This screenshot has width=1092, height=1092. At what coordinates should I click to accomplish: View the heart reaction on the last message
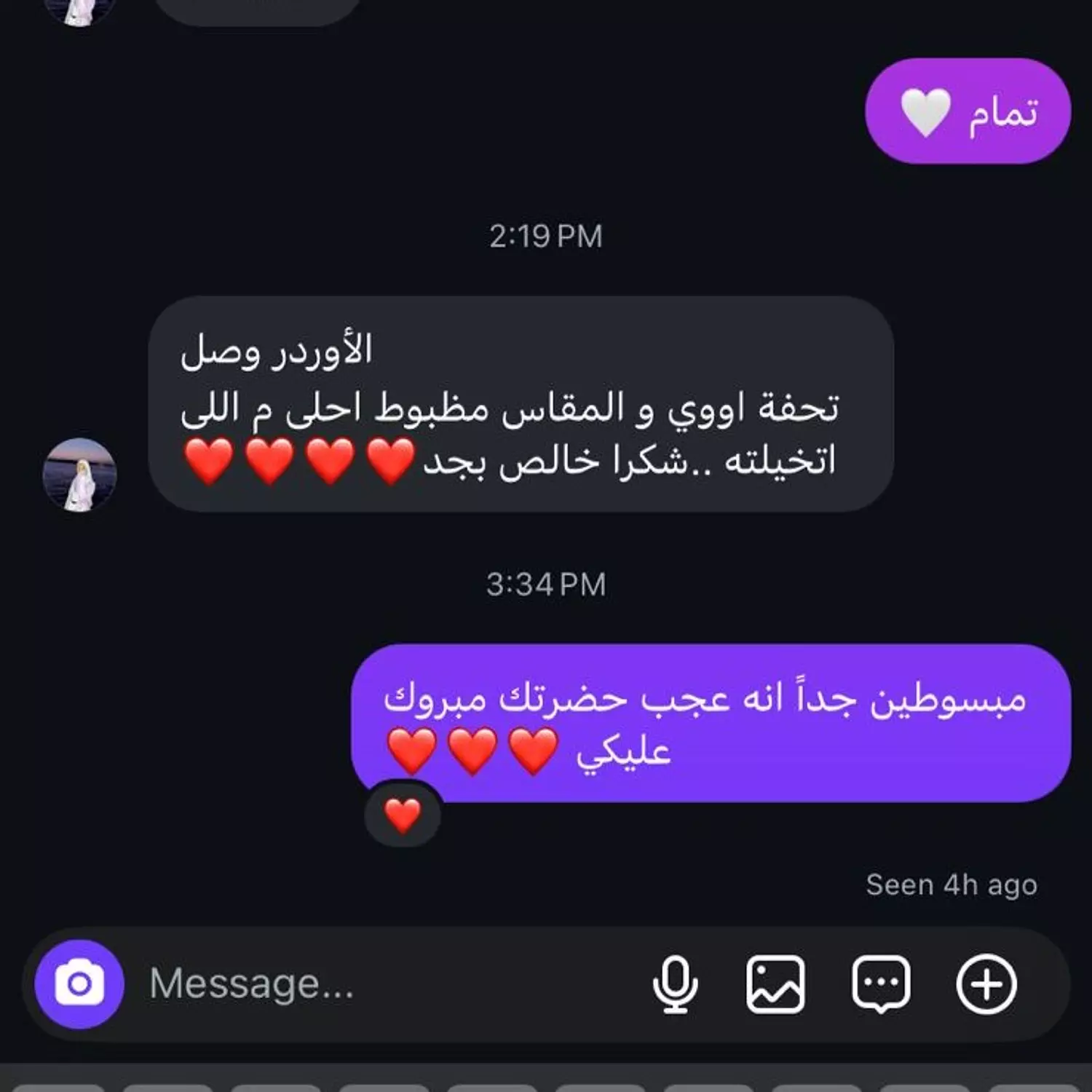click(403, 815)
